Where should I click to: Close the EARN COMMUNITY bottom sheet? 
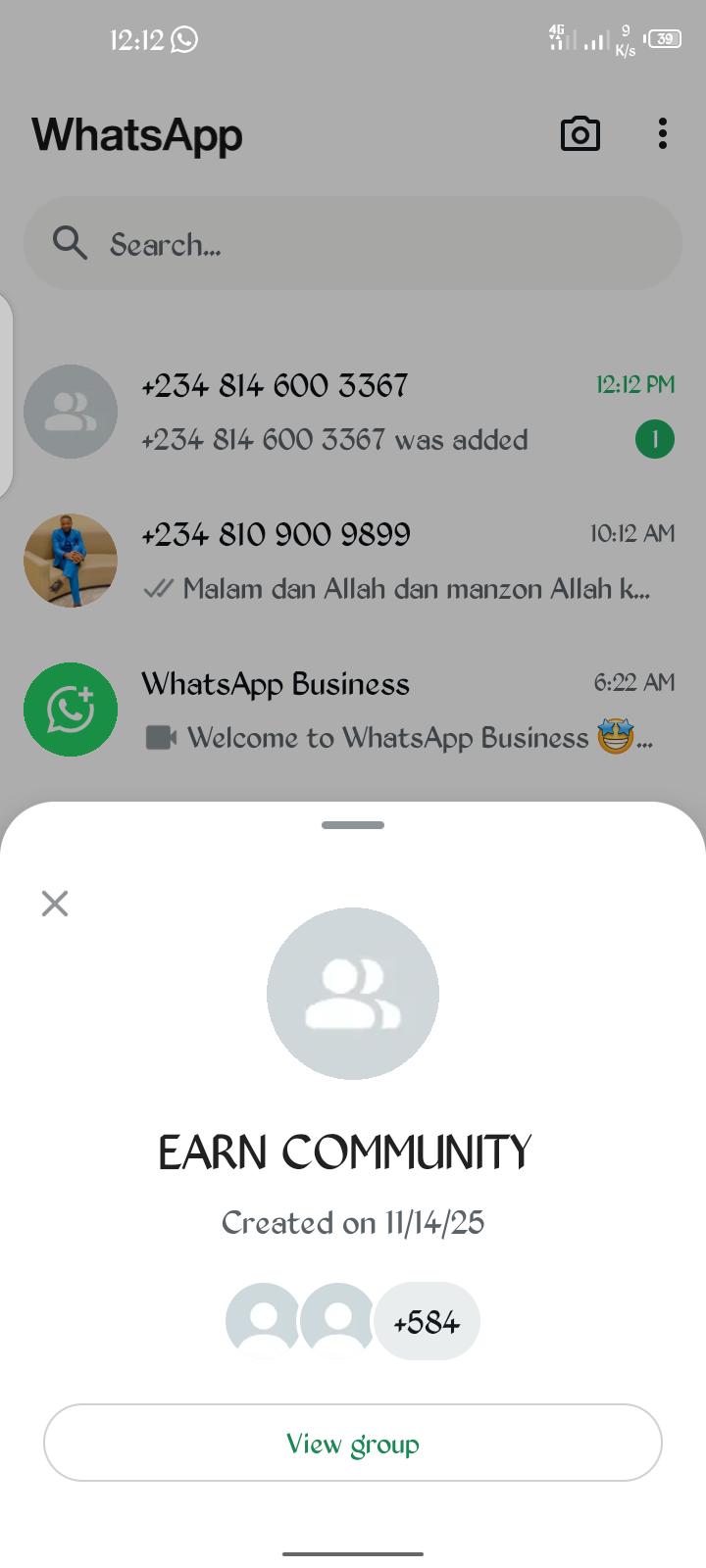(55, 903)
